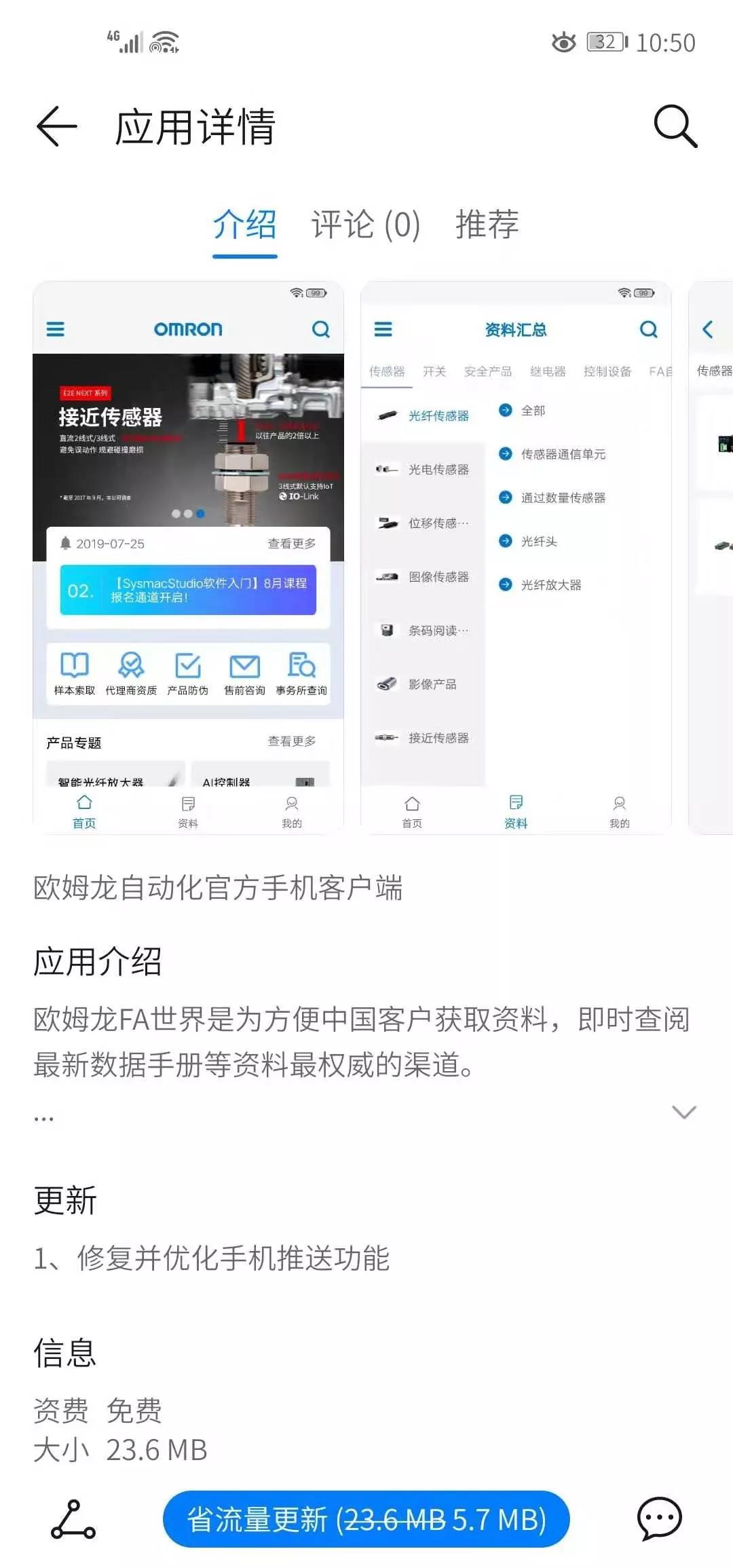The width and height of the screenshot is (733, 1568).
Task: Open search with the magnifier icon
Action: [675, 126]
